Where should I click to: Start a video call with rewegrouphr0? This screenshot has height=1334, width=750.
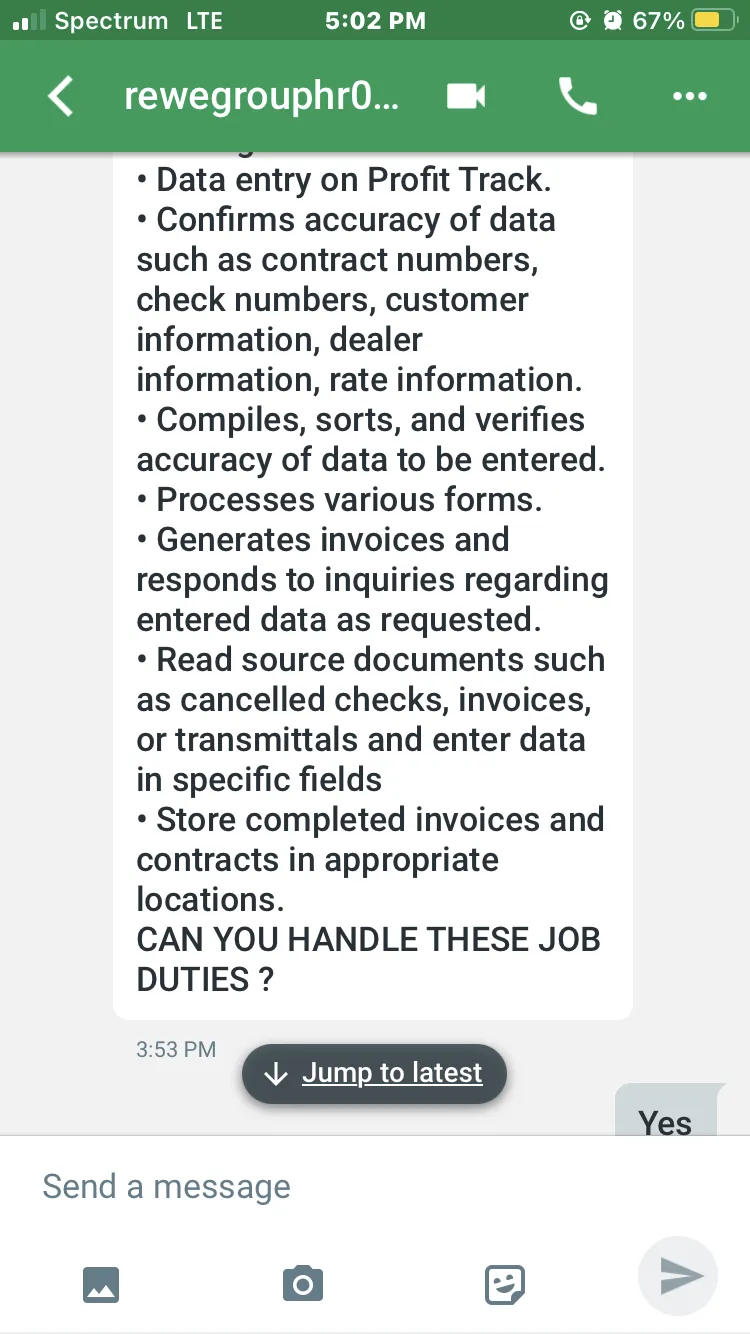click(x=466, y=96)
